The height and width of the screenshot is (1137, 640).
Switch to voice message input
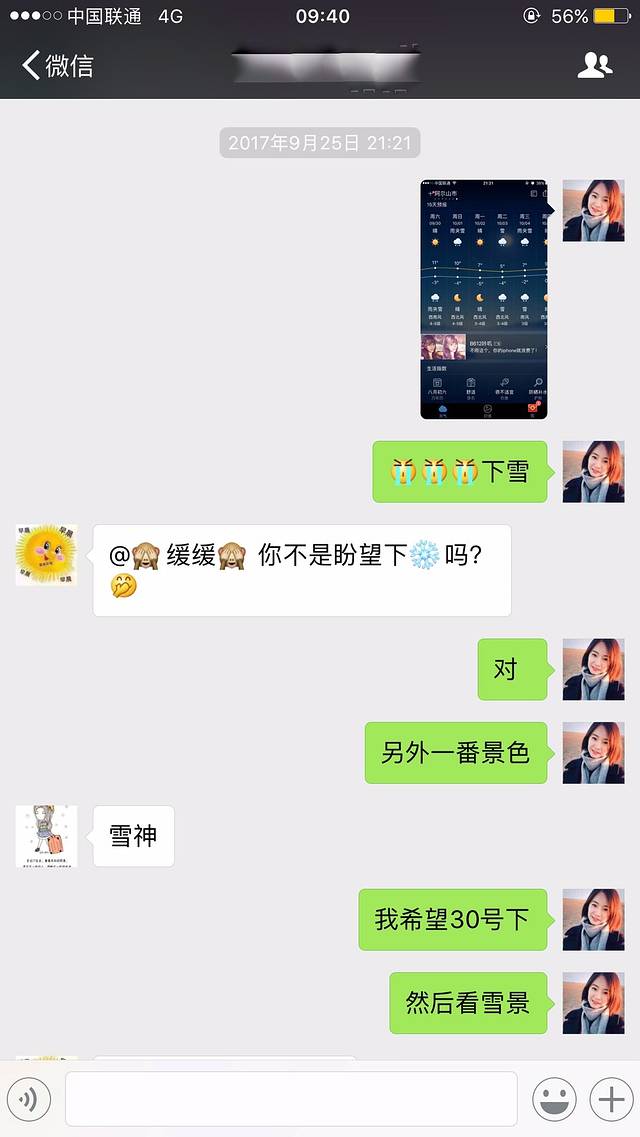29,1100
